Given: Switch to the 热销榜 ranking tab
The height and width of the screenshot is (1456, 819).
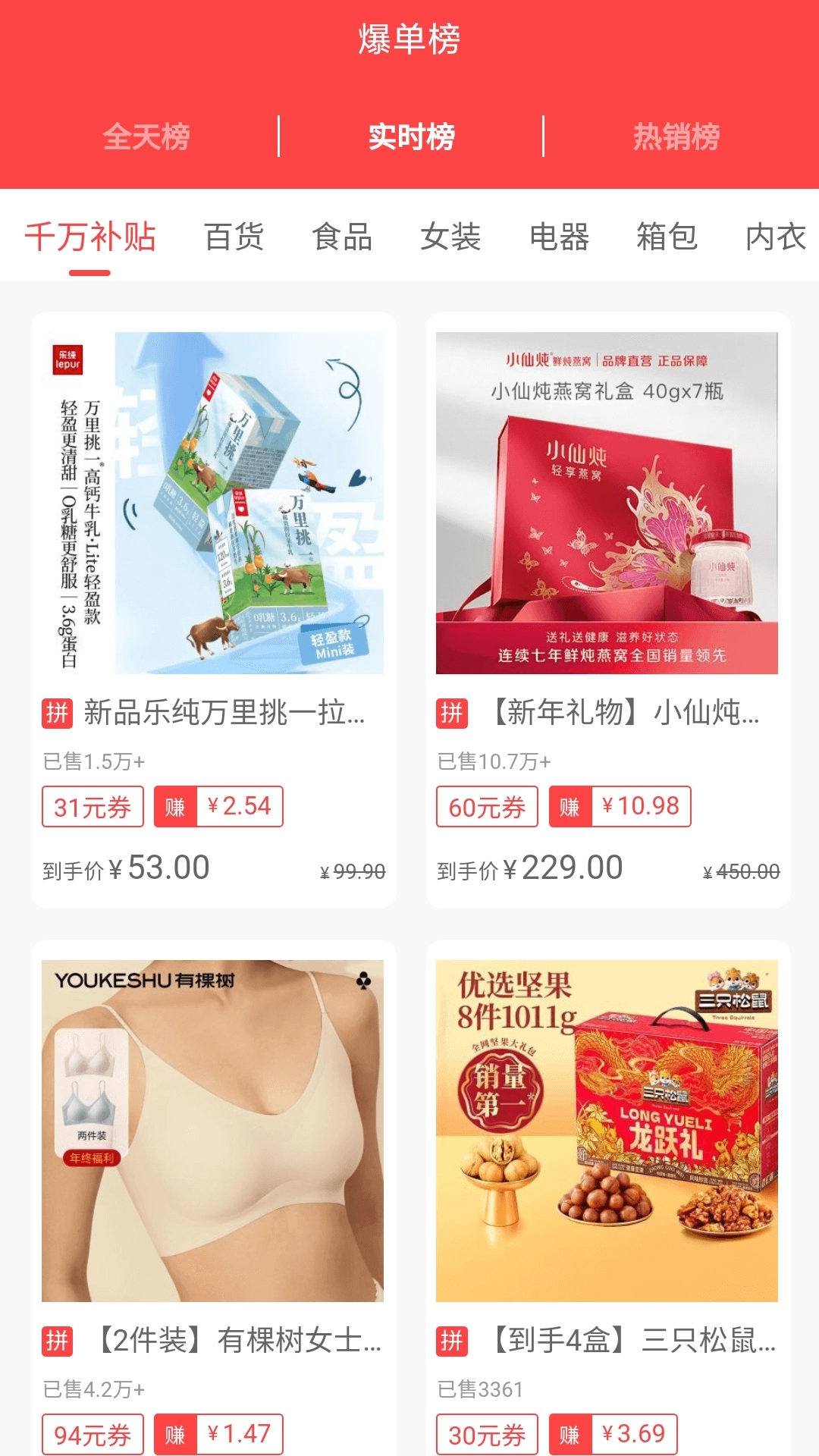Looking at the screenshot, I should coord(676,136).
